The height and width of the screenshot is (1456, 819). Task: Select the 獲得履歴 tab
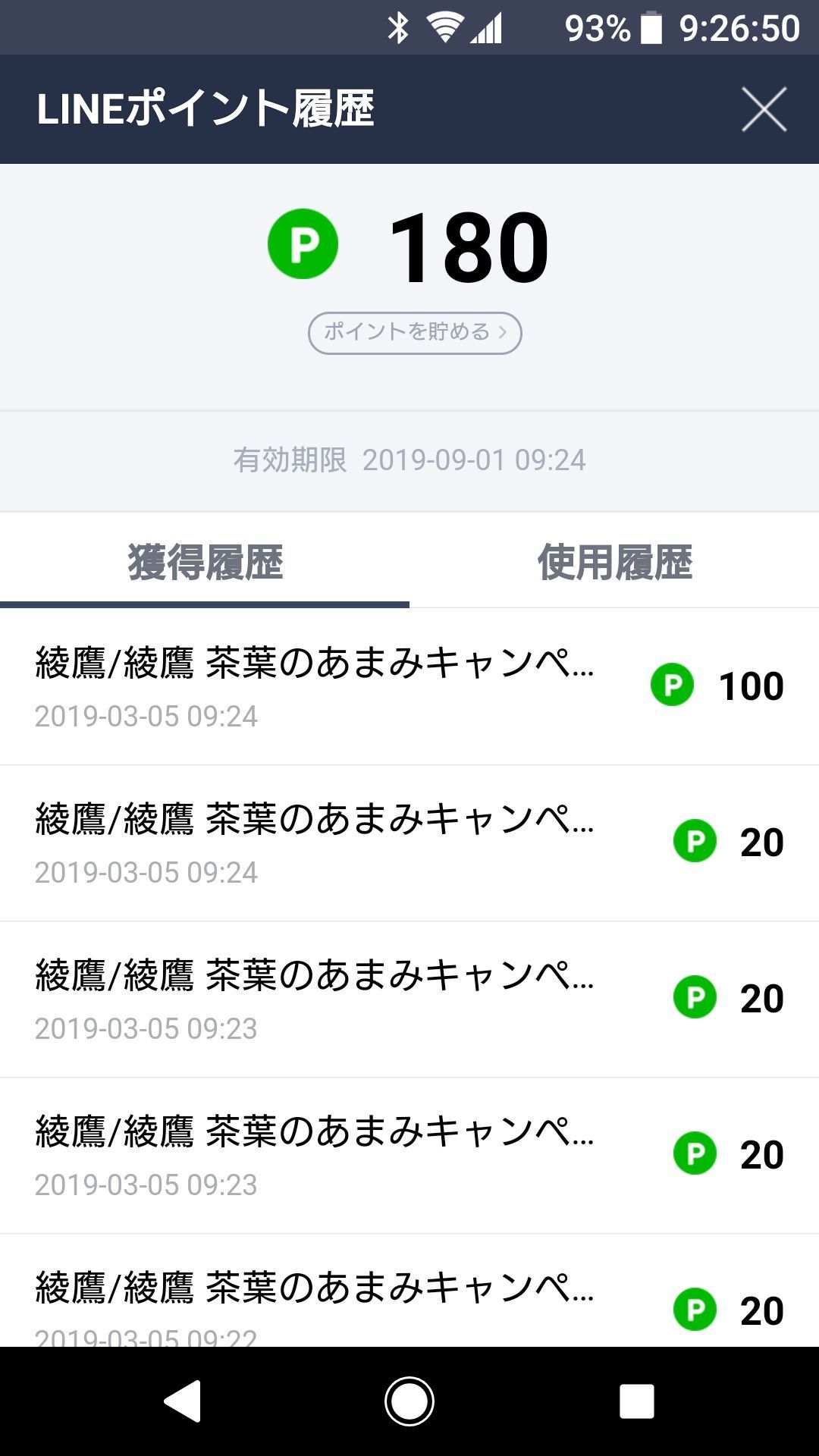(205, 562)
